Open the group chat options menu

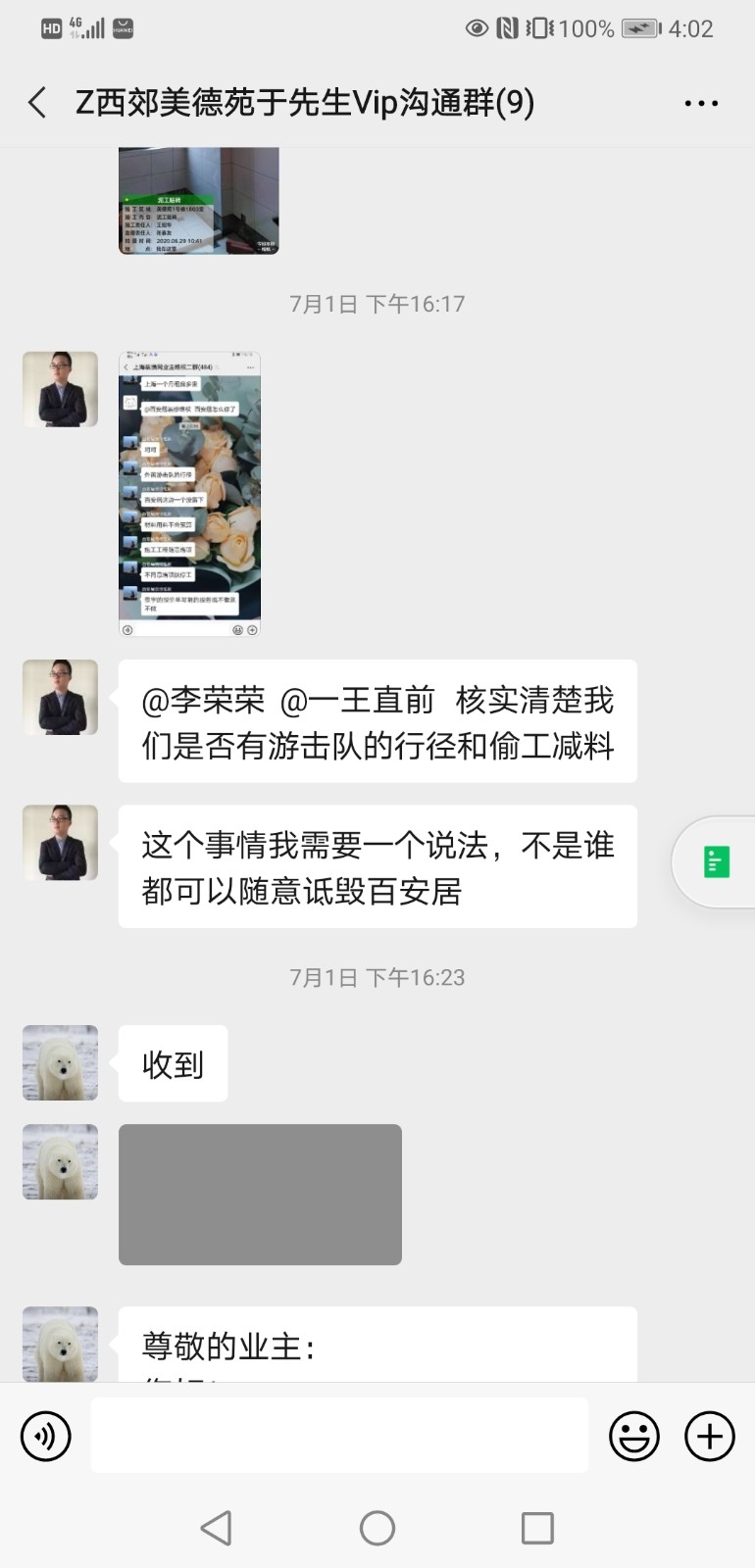[x=701, y=103]
